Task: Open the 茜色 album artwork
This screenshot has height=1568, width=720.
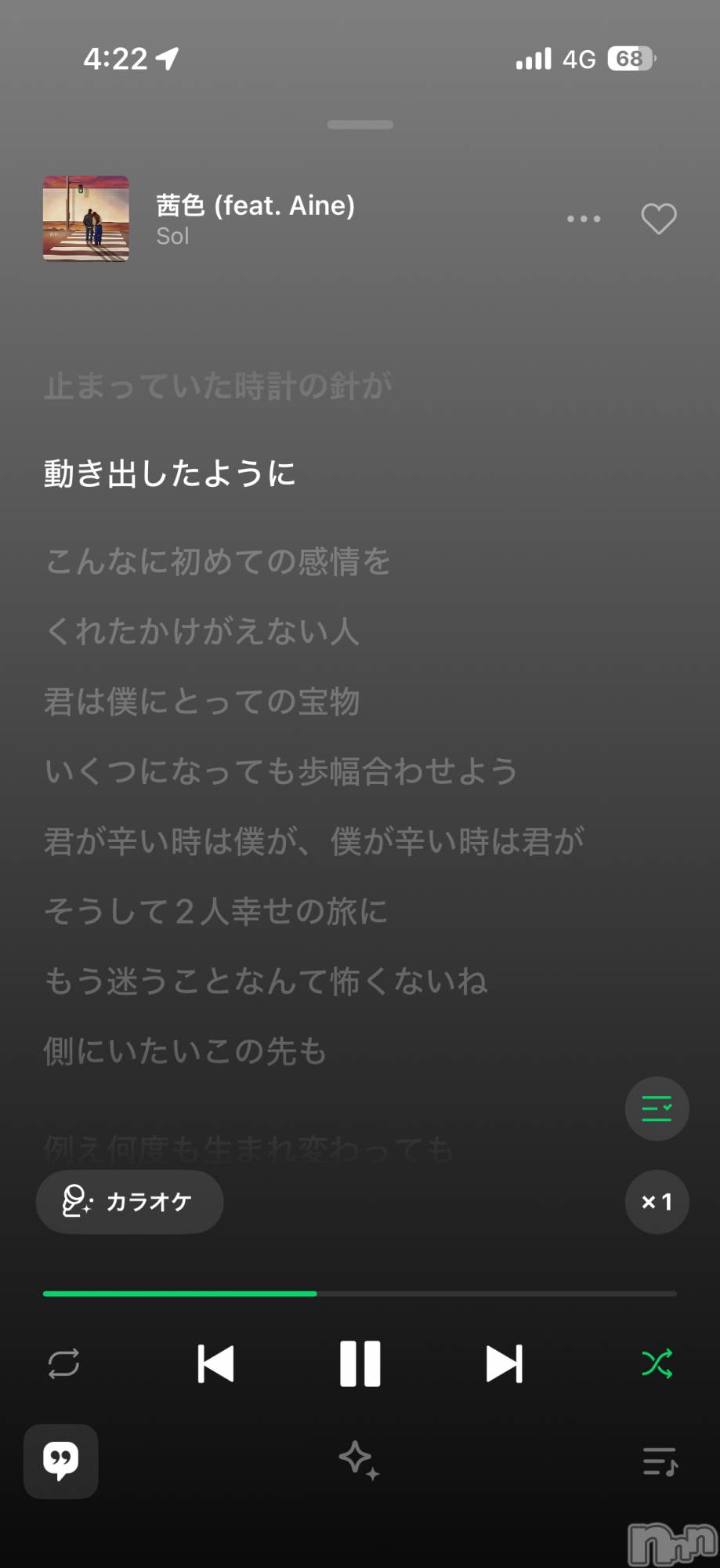Action: pyautogui.click(x=86, y=219)
